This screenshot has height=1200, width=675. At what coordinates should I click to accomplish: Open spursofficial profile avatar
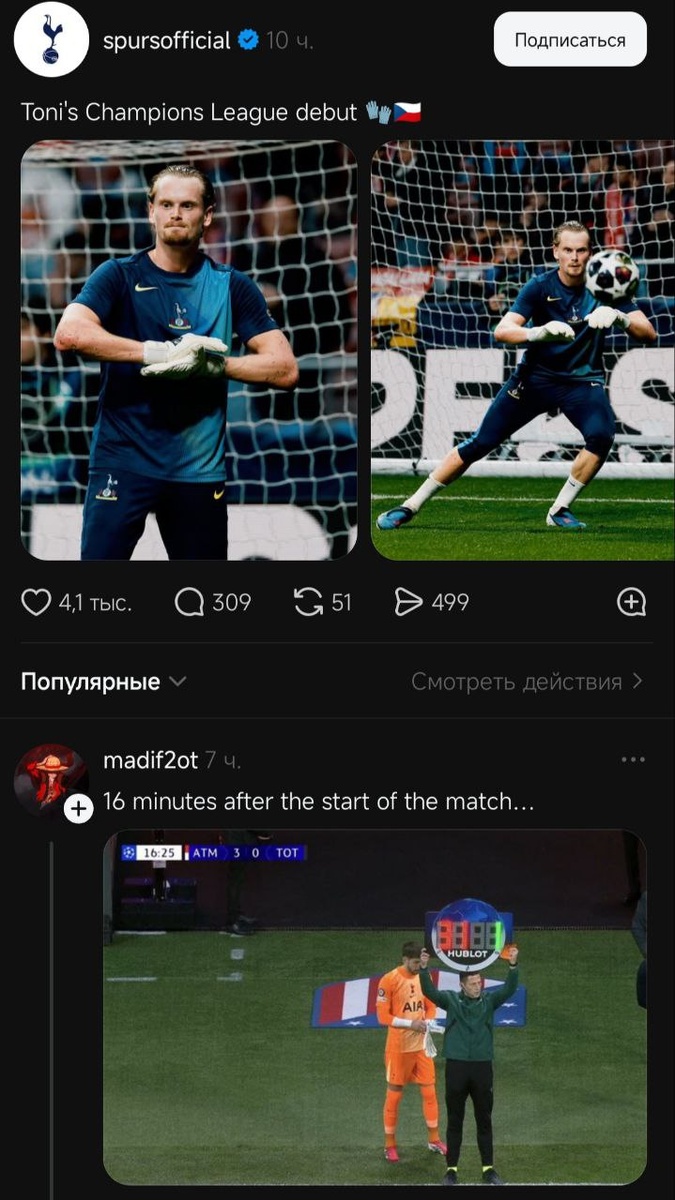click(51, 42)
